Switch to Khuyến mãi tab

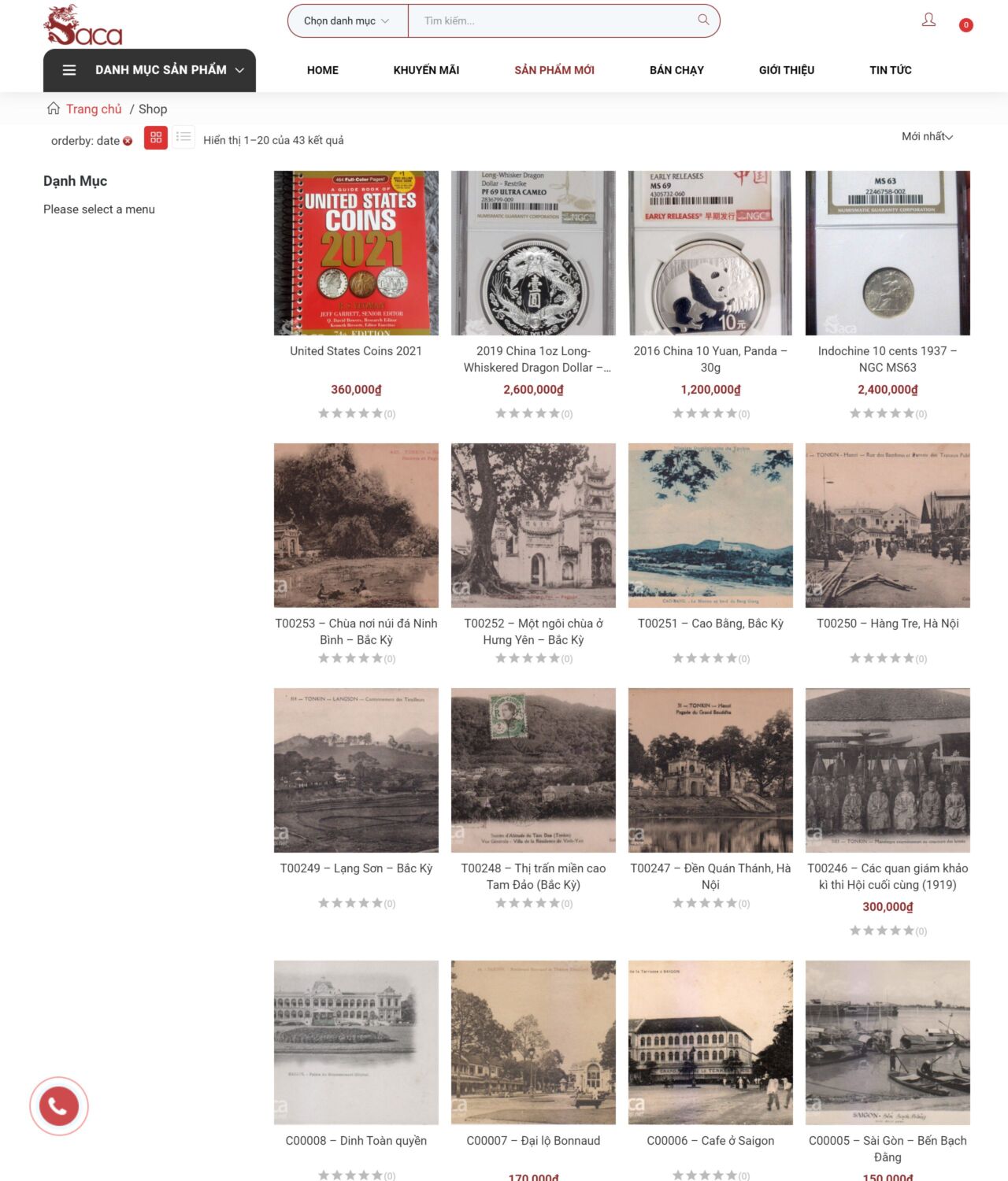pyautogui.click(x=426, y=70)
